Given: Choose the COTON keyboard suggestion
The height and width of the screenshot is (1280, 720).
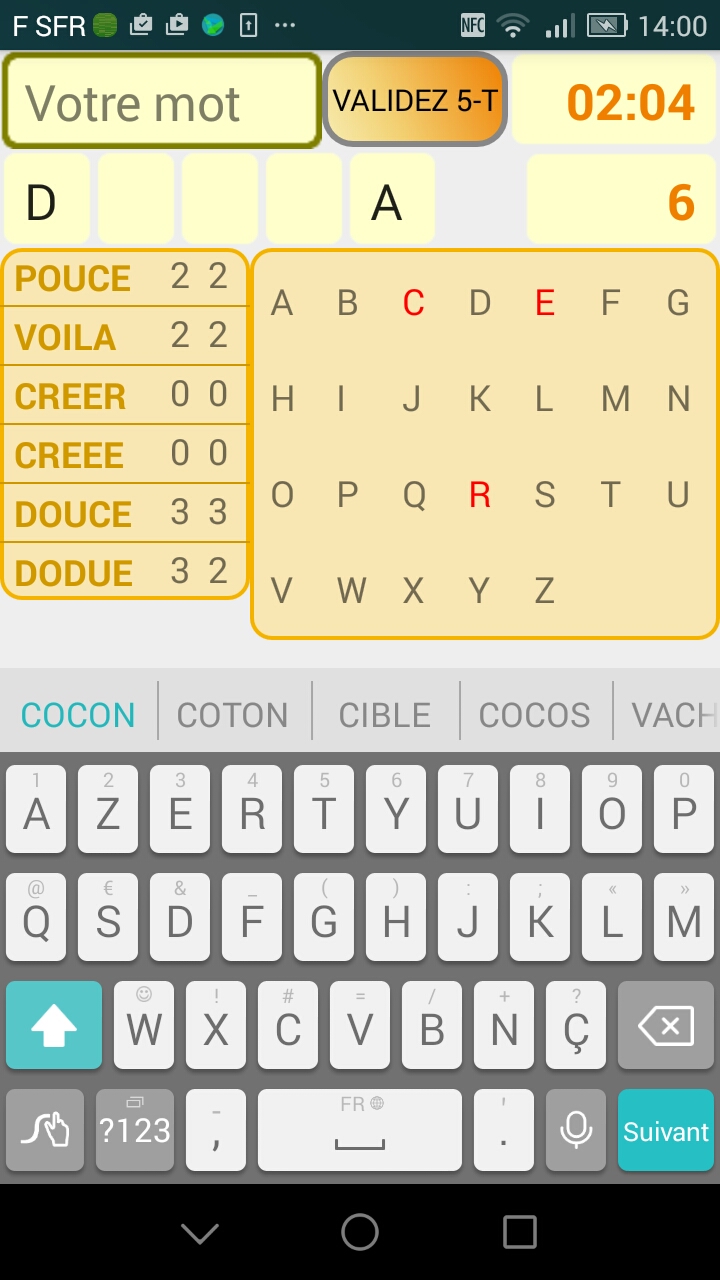Looking at the screenshot, I should point(233,715).
